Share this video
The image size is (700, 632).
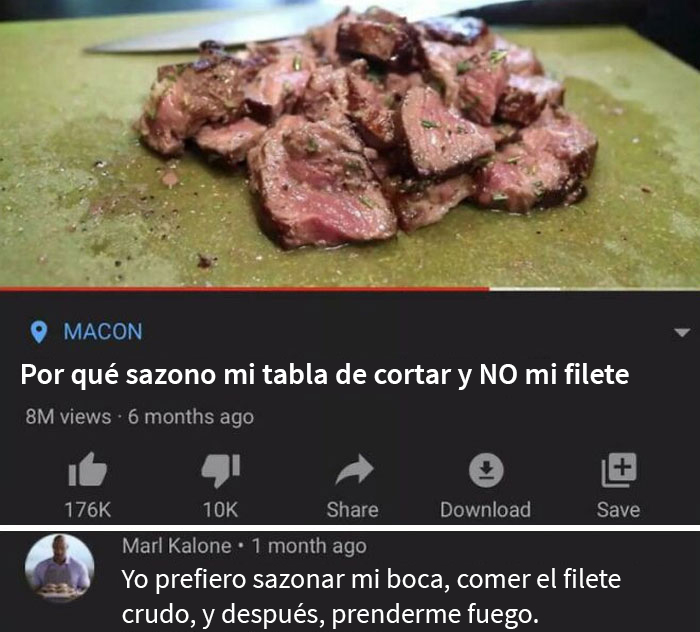click(x=352, y=472)
